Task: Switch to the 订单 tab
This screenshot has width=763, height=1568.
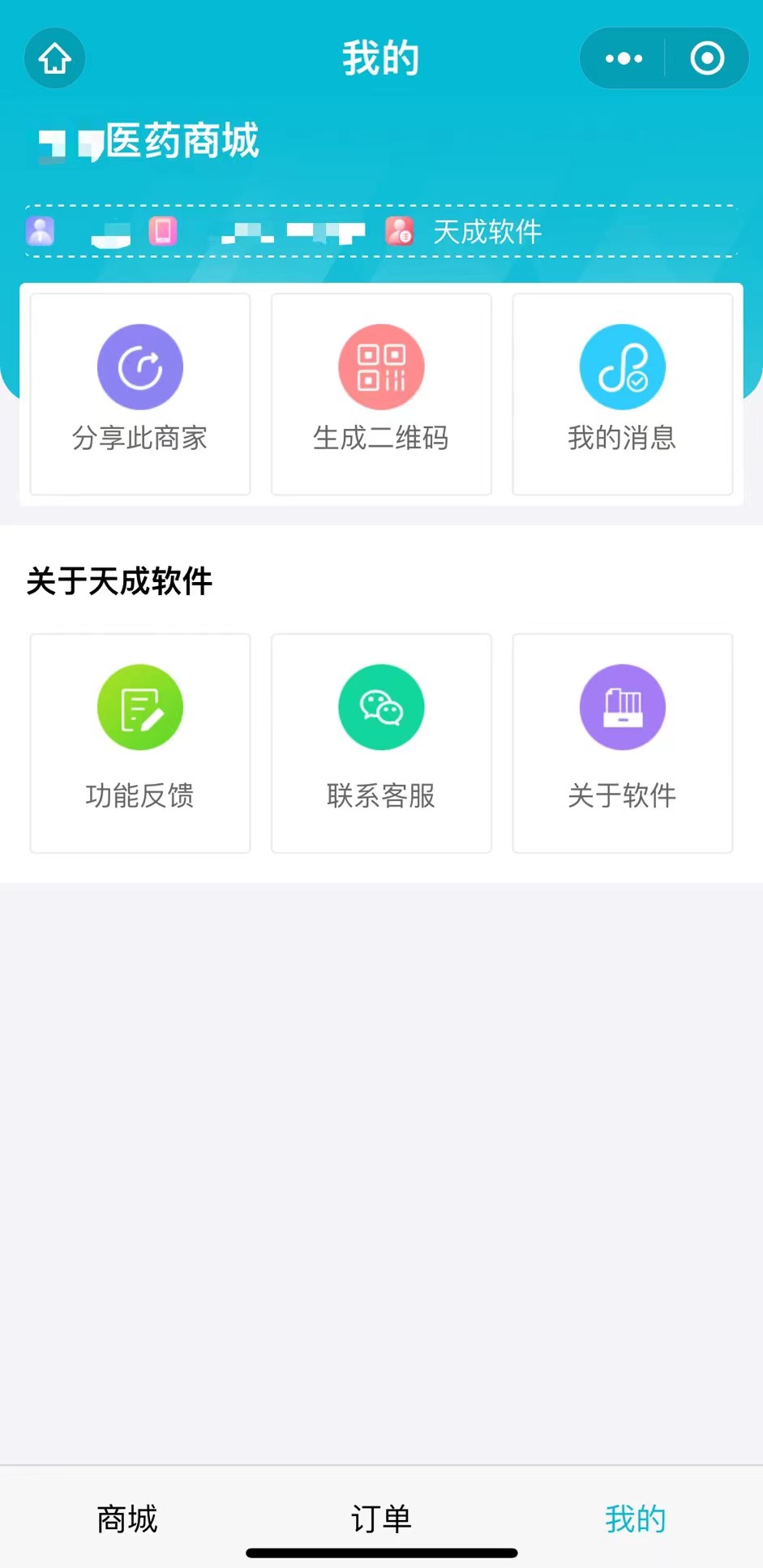Action: tap(381, 1518)
